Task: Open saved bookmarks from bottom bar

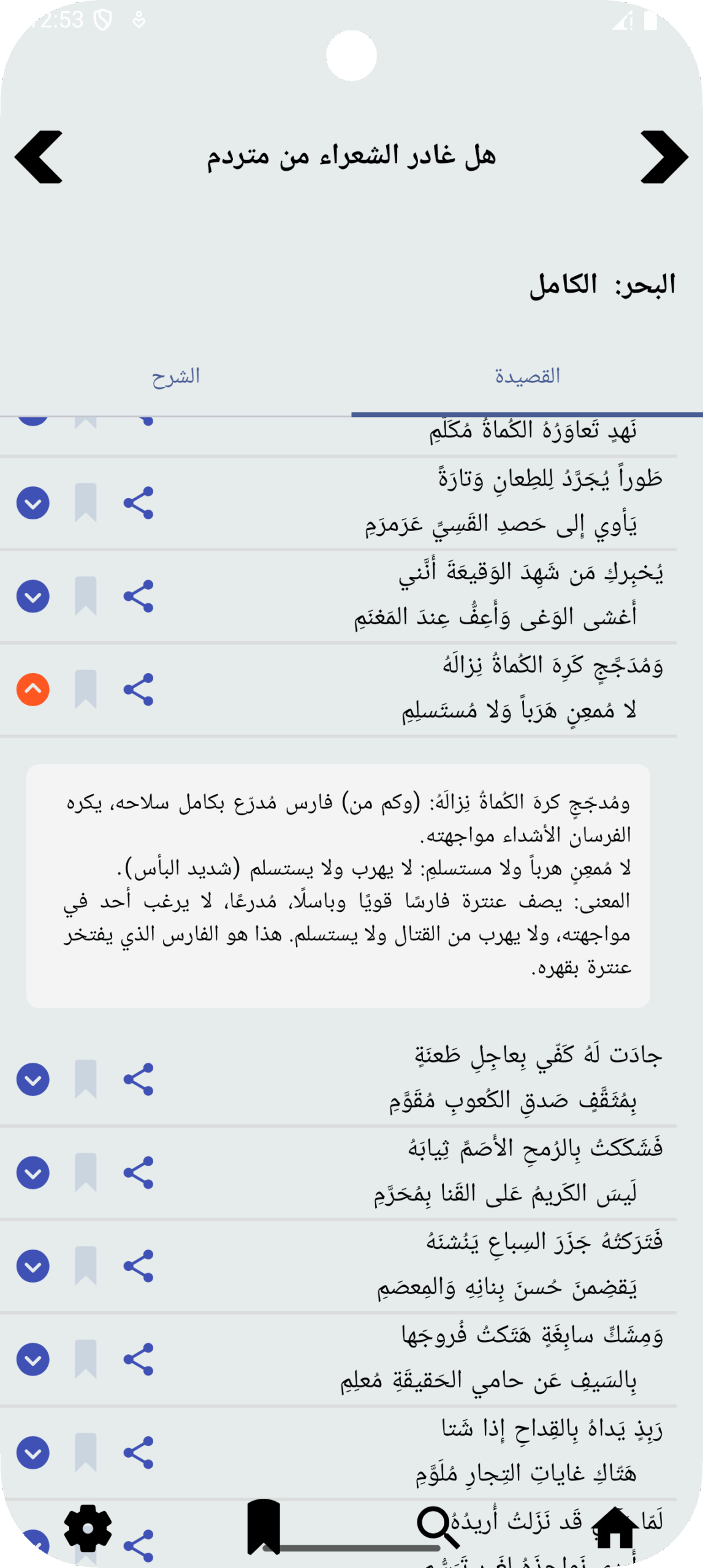Action: tap(264, 1526)
